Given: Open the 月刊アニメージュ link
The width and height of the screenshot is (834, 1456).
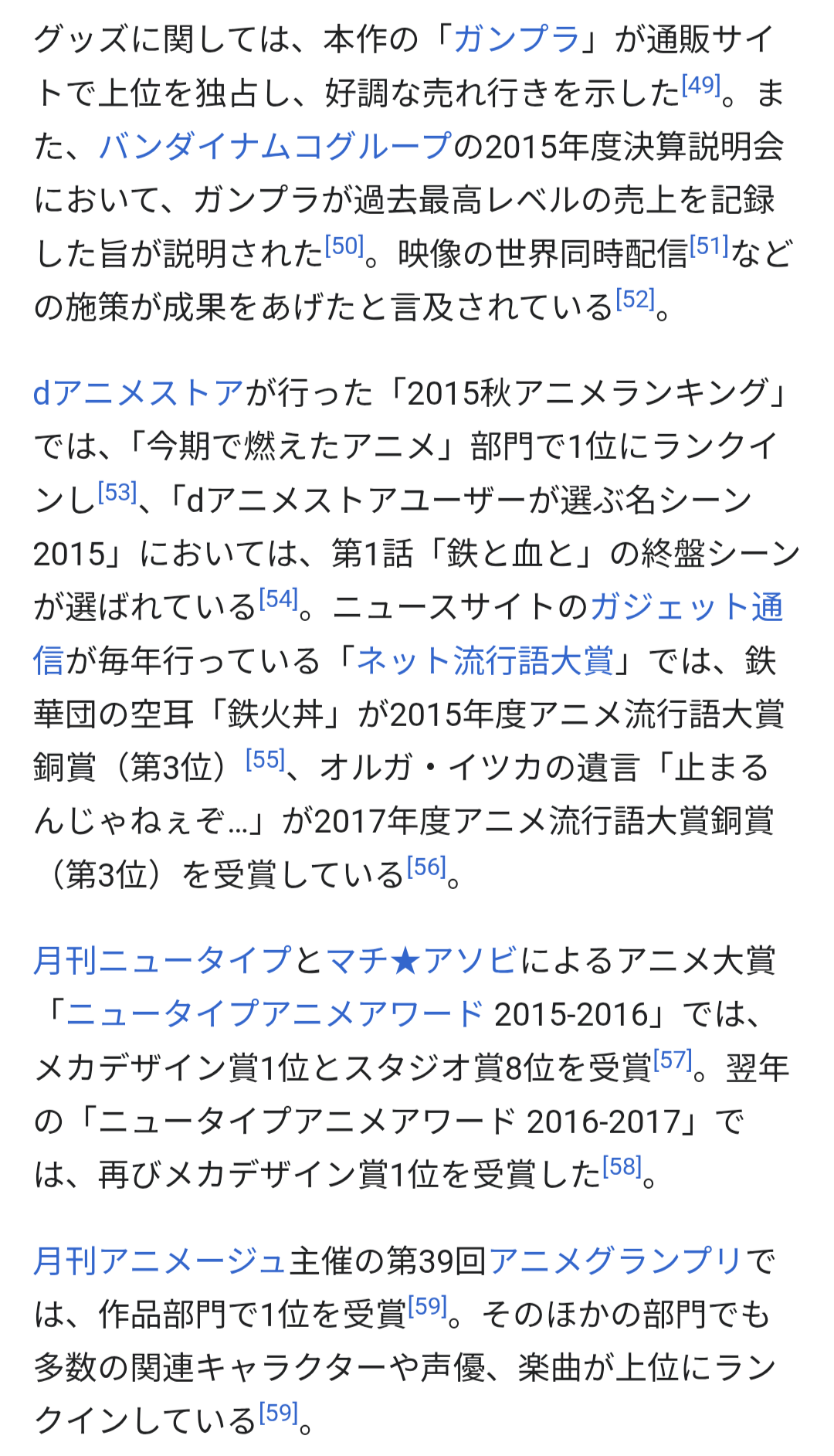Looking at the screenshot, I should (x=160, y=1261).
